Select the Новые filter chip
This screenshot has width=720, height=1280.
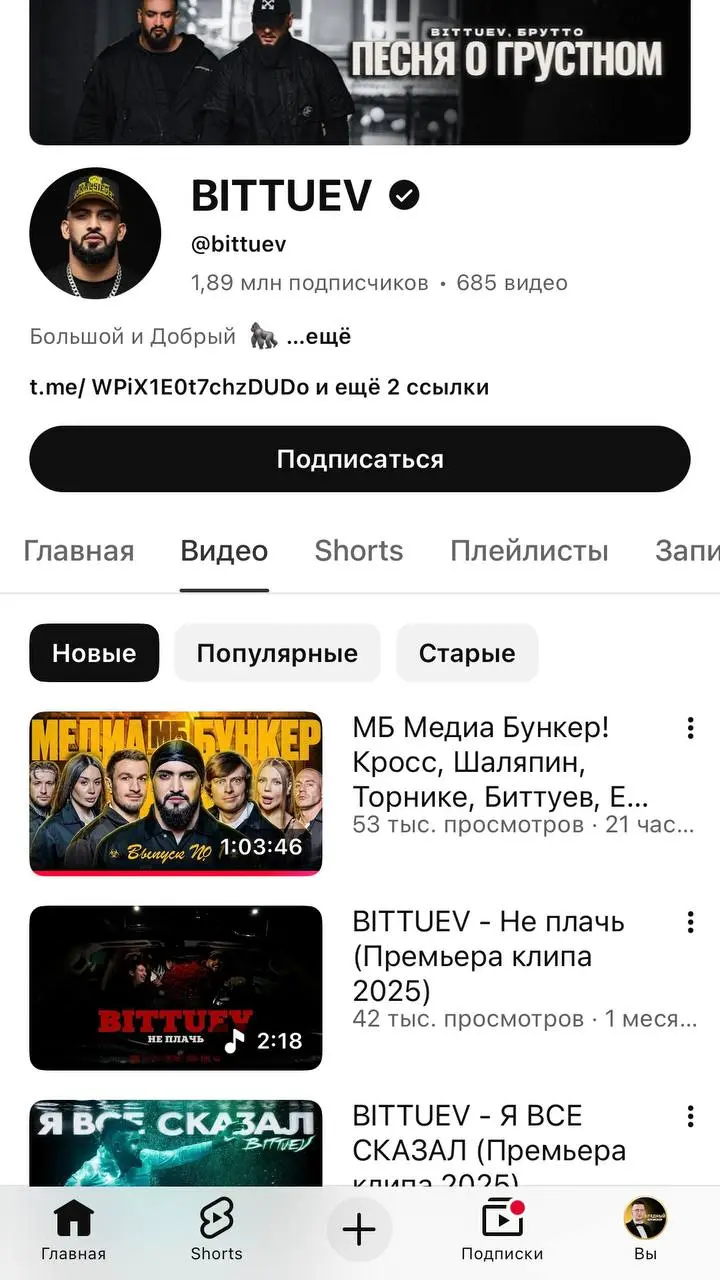[x=94, y=653]
